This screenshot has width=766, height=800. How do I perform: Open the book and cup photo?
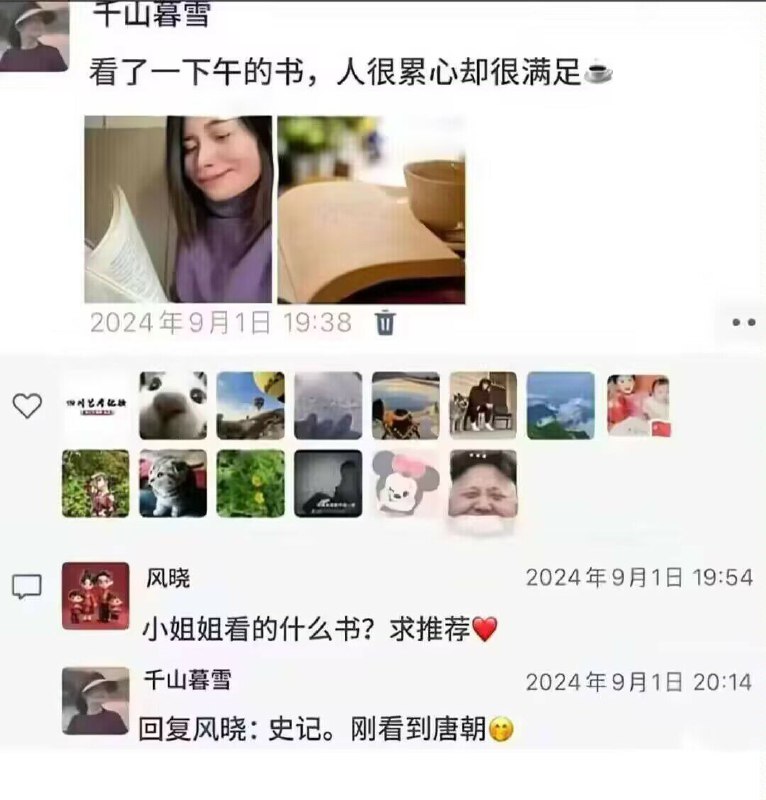pyautogui.click(x=371, y=209)
